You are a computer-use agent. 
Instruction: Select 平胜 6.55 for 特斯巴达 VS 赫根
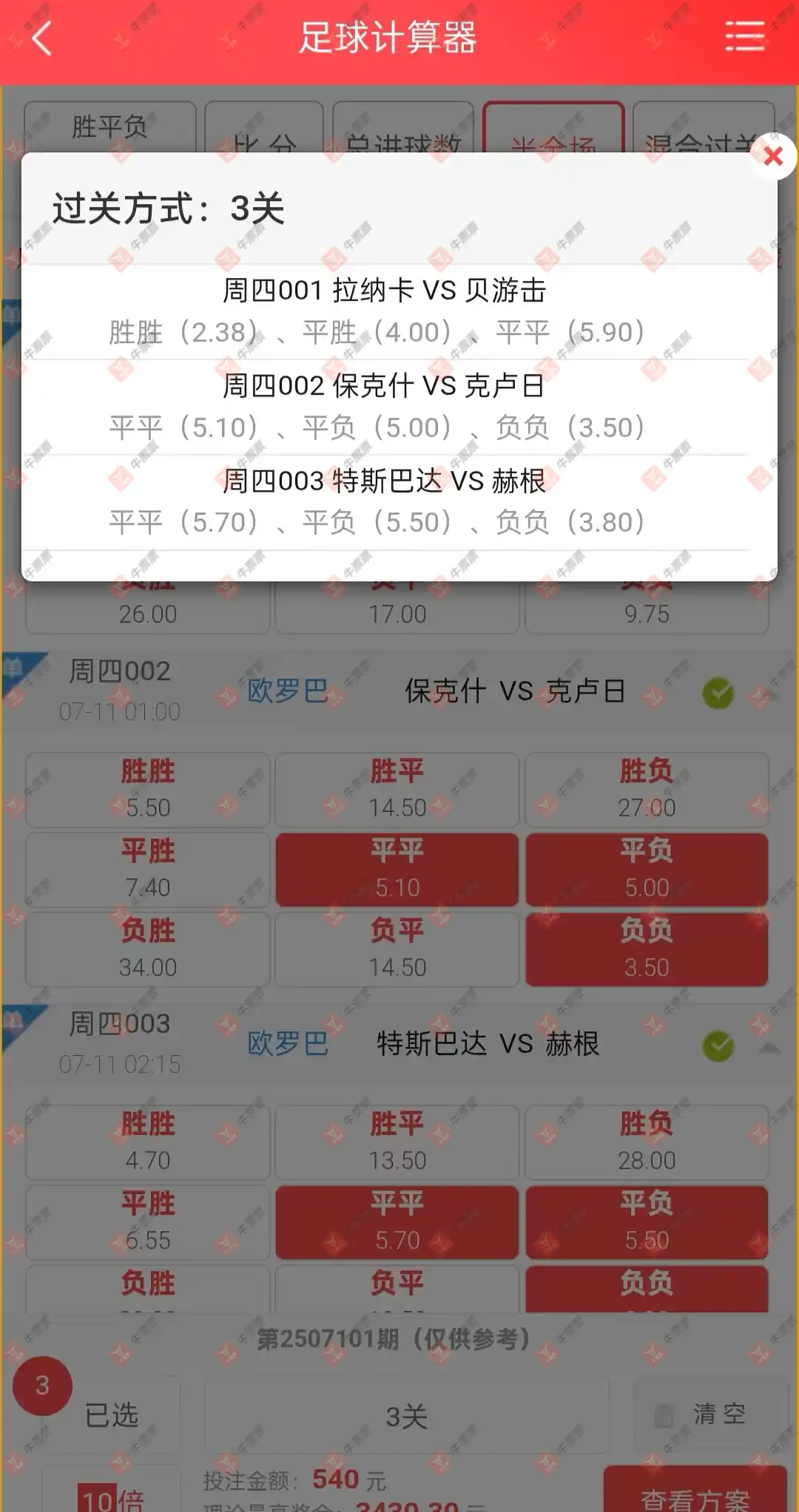[148, 1222]
